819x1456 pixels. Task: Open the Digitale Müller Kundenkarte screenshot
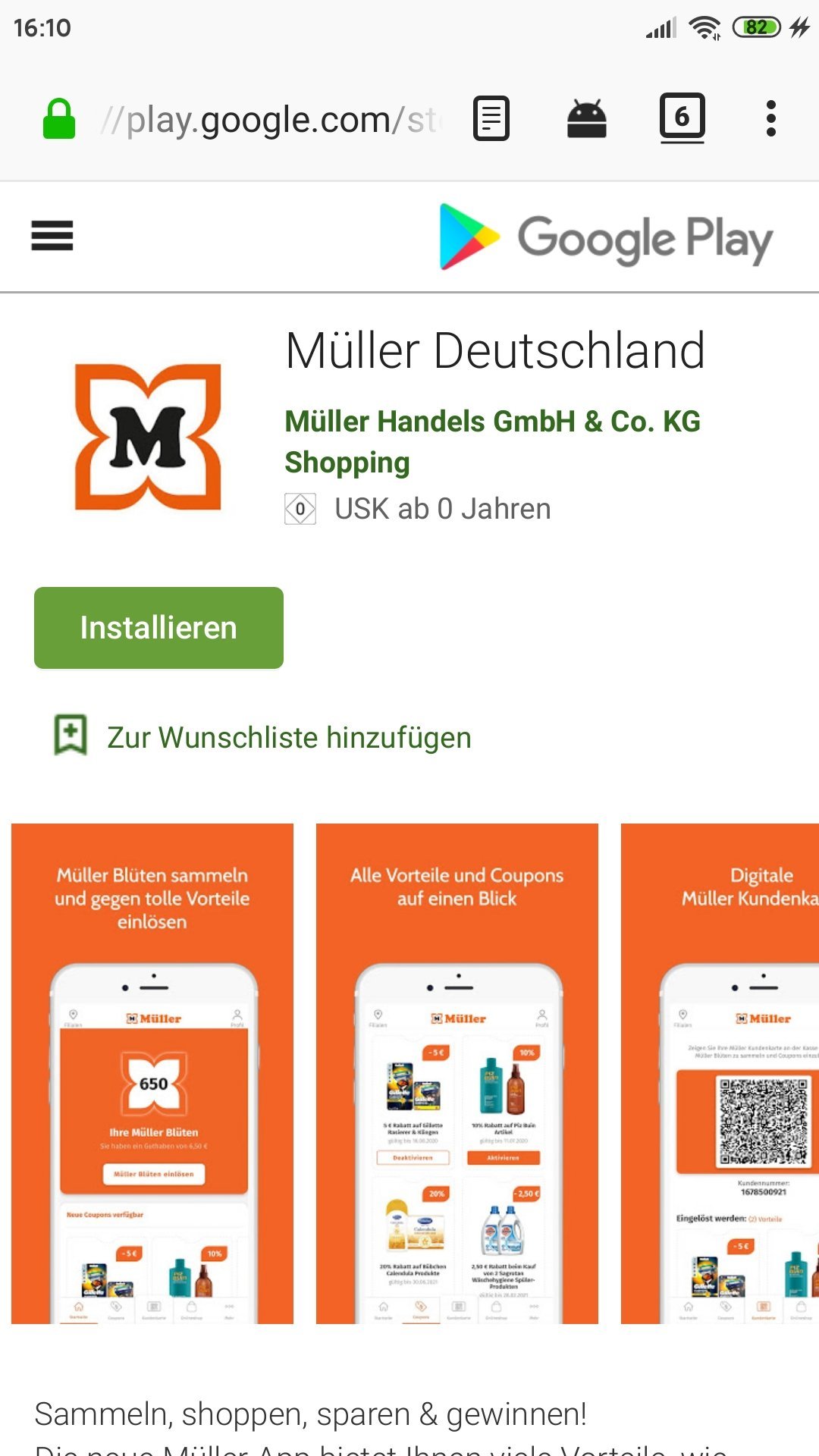pyautogui.click(x=720, y=1074)
